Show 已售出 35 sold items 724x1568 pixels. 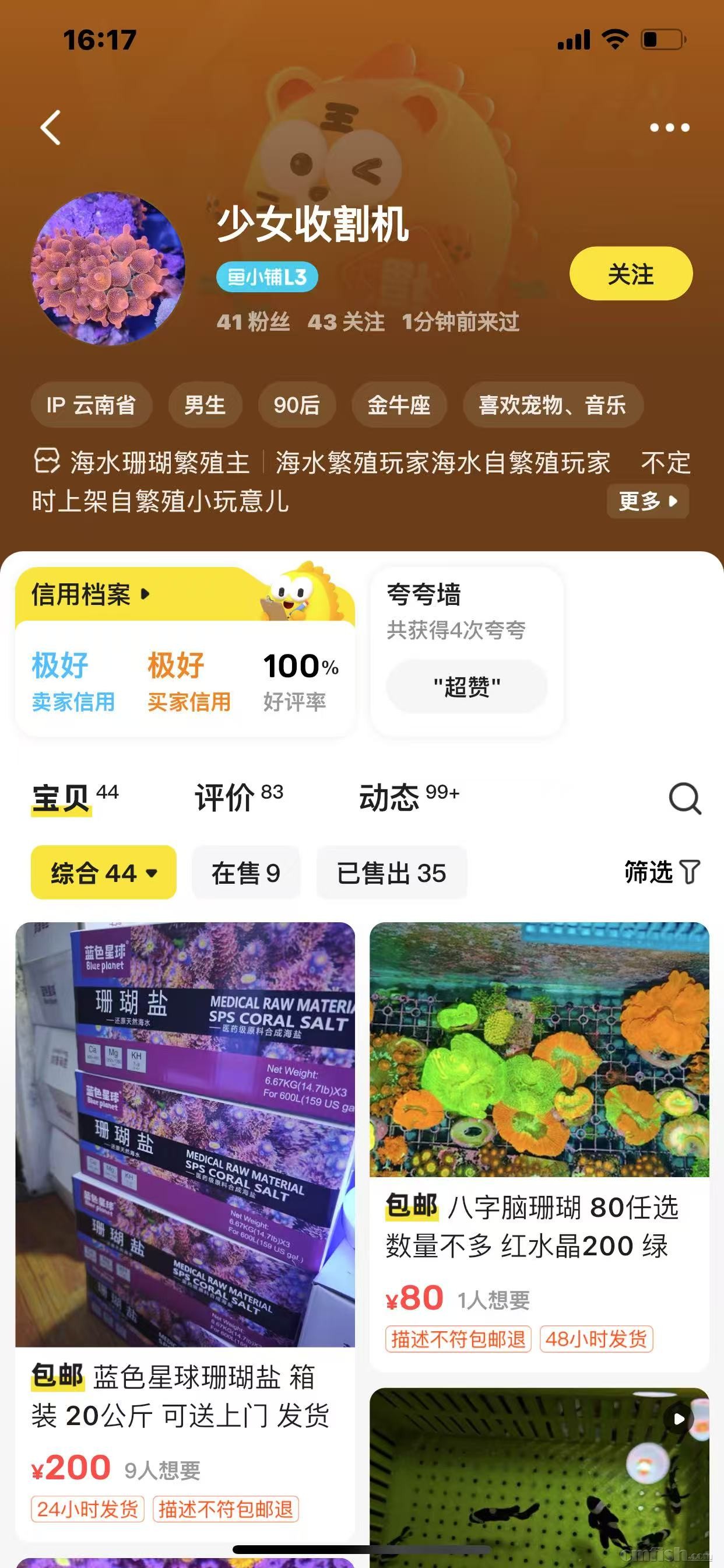391,873
